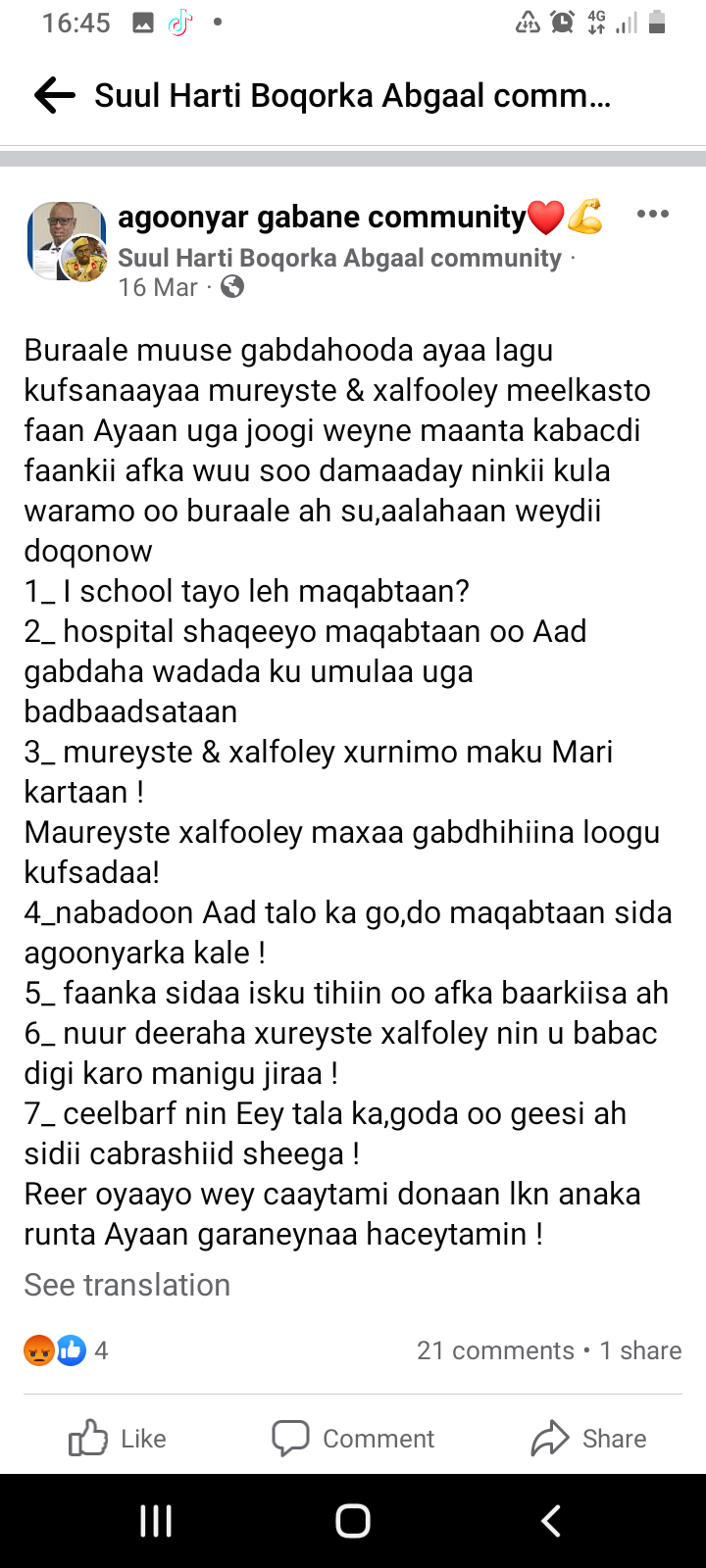Share this post
Viewport: 706px width, 1568px height.
click(588, 1439)
